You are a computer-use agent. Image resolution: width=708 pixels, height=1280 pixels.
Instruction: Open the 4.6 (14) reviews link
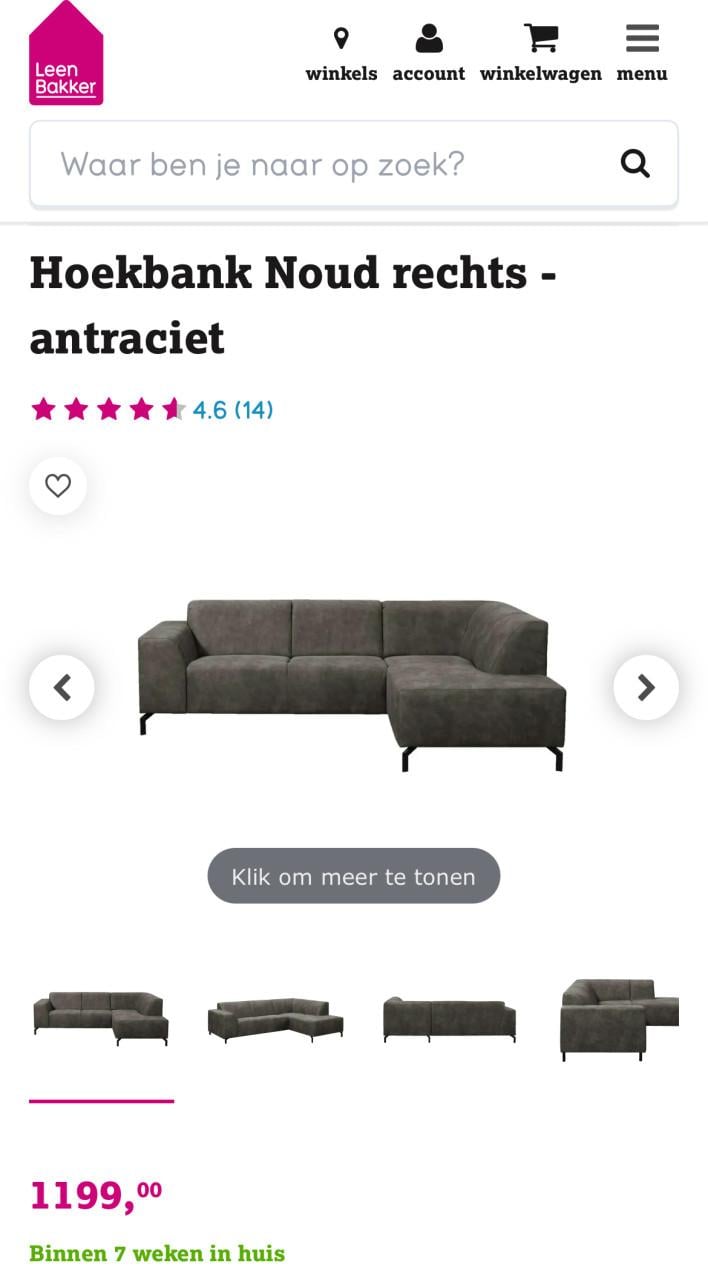tap(232, 409)
